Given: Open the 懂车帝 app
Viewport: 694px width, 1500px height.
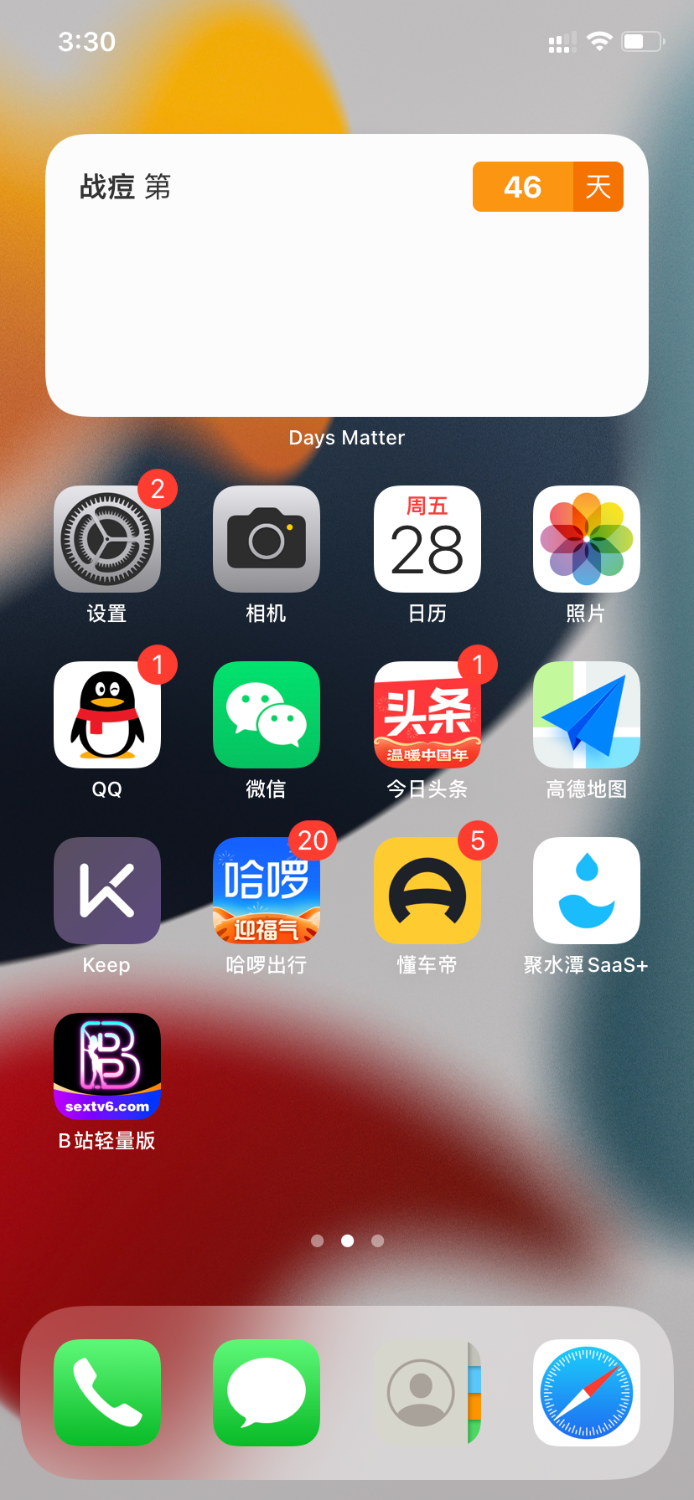Looking at the screenshot, I should point(427,891).
